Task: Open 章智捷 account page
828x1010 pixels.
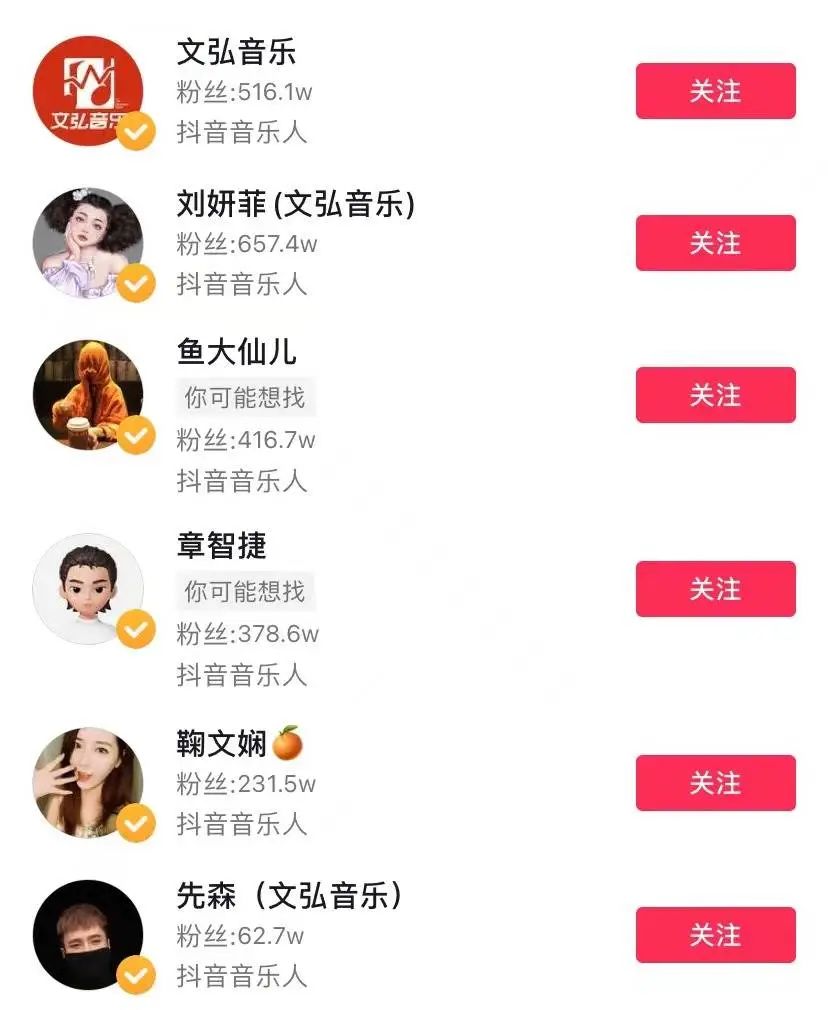Action: coord(222,546)
